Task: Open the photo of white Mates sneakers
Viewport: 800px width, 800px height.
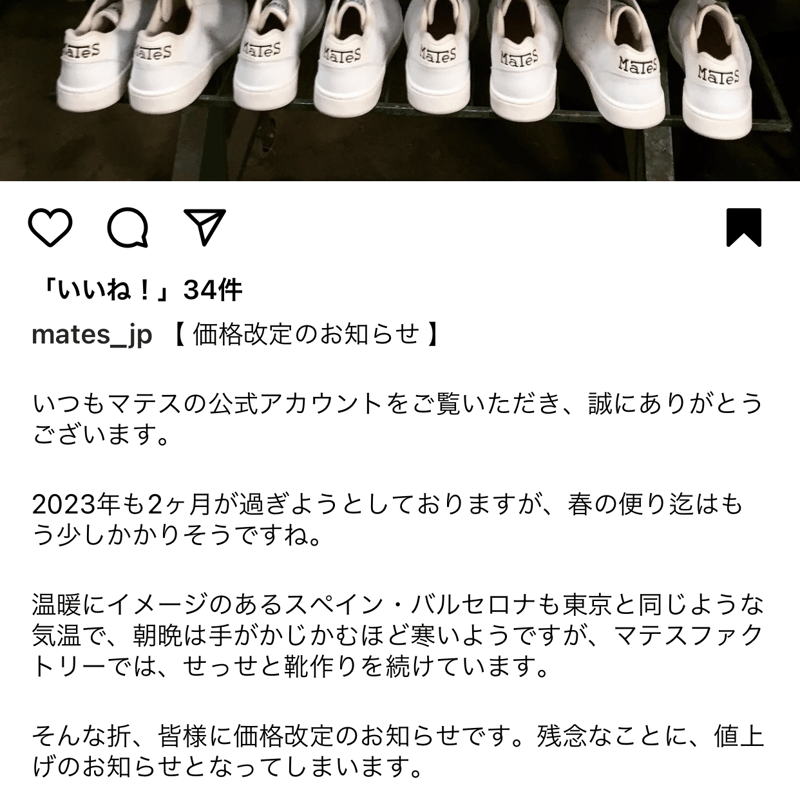Action: 400,90
